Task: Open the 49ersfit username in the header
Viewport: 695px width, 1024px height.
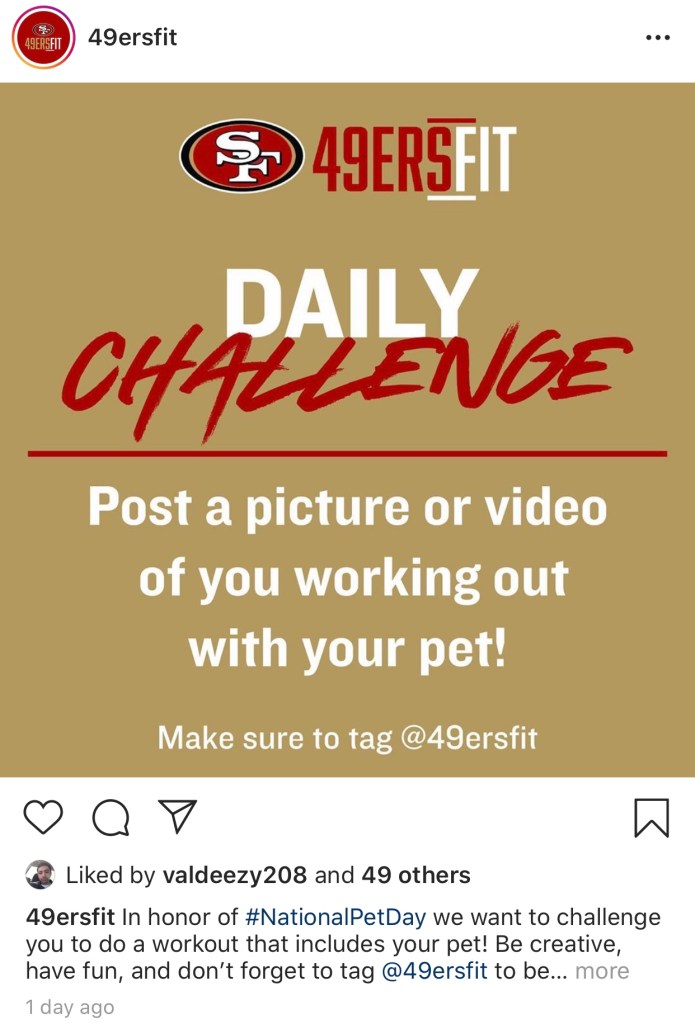Action: point(133,38)
